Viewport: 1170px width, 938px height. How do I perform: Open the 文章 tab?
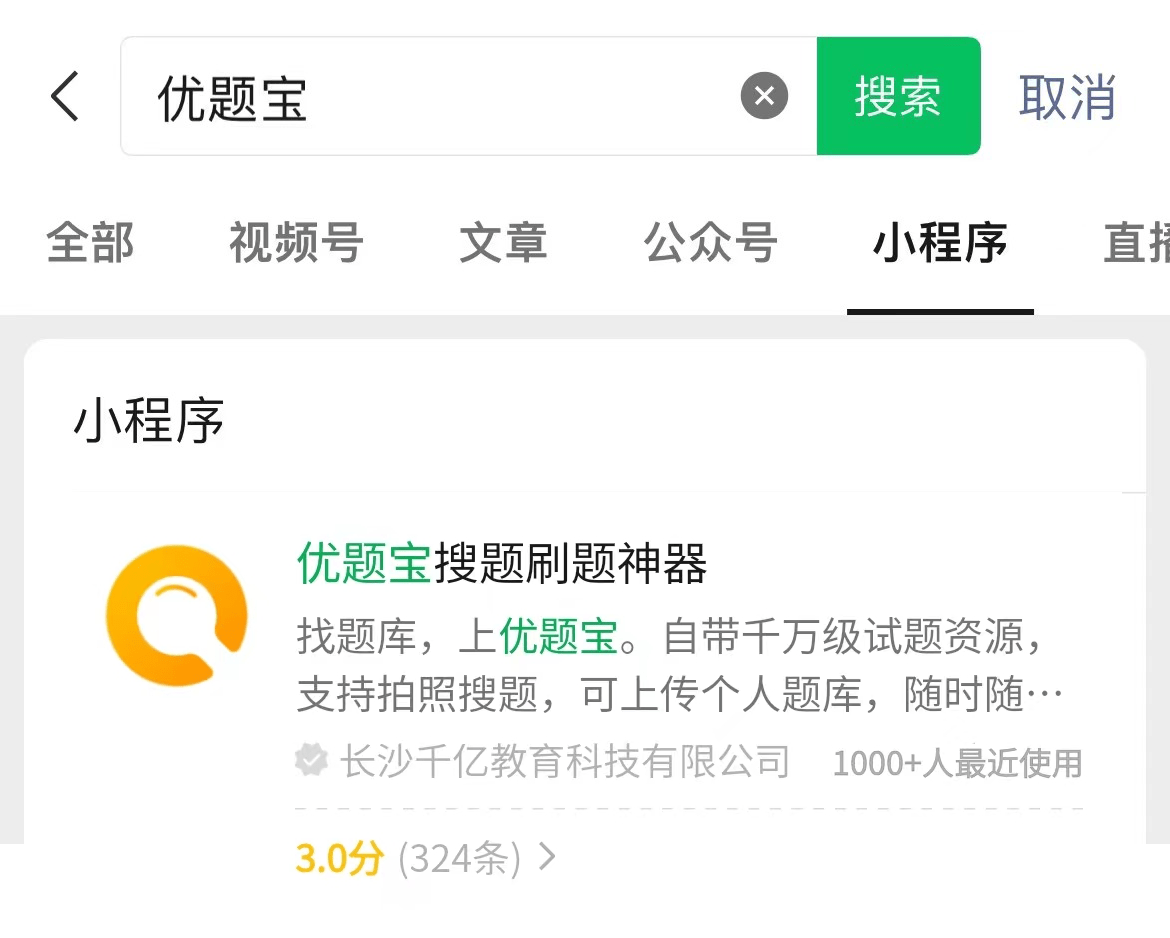coord(503,243)
